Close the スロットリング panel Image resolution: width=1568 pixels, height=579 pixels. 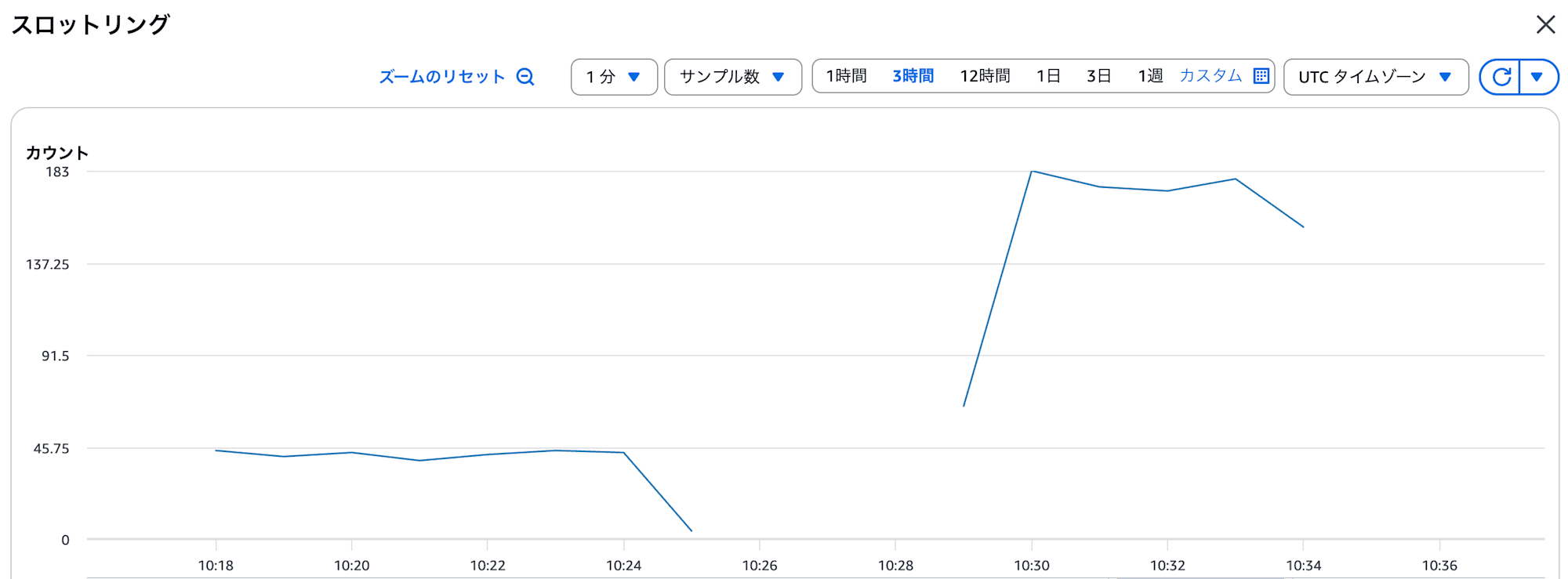coord(1545,25)
